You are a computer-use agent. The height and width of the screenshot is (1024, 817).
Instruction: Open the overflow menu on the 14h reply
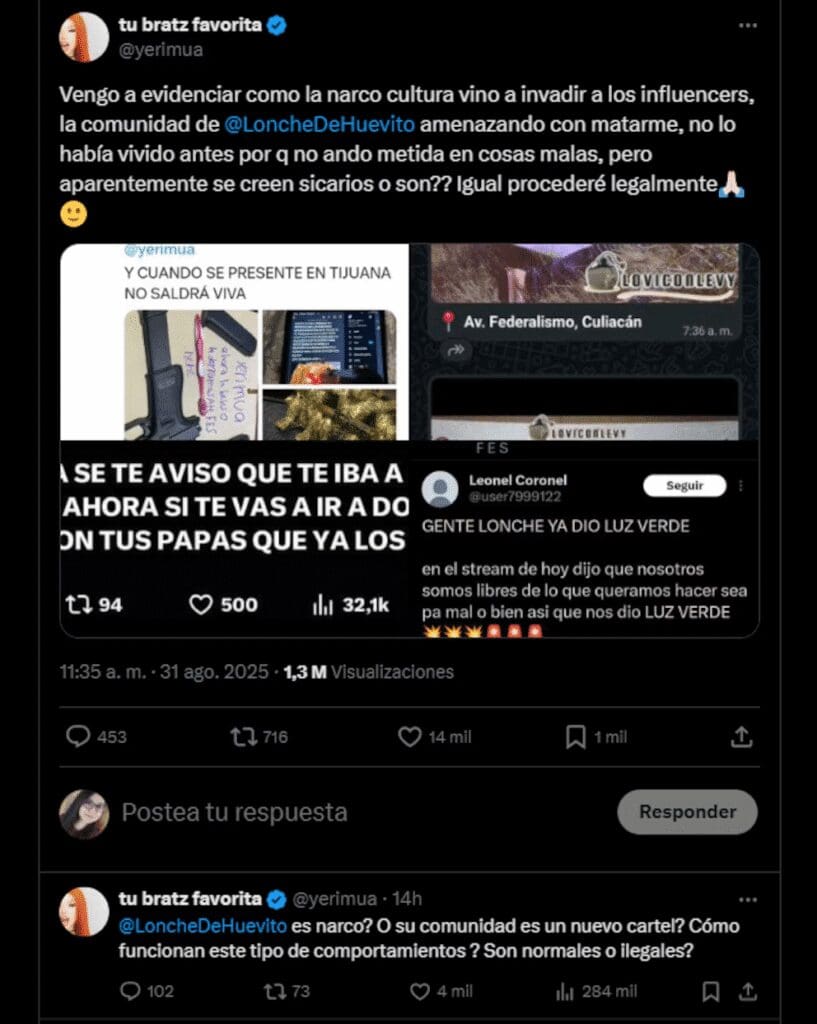[747, 899]
